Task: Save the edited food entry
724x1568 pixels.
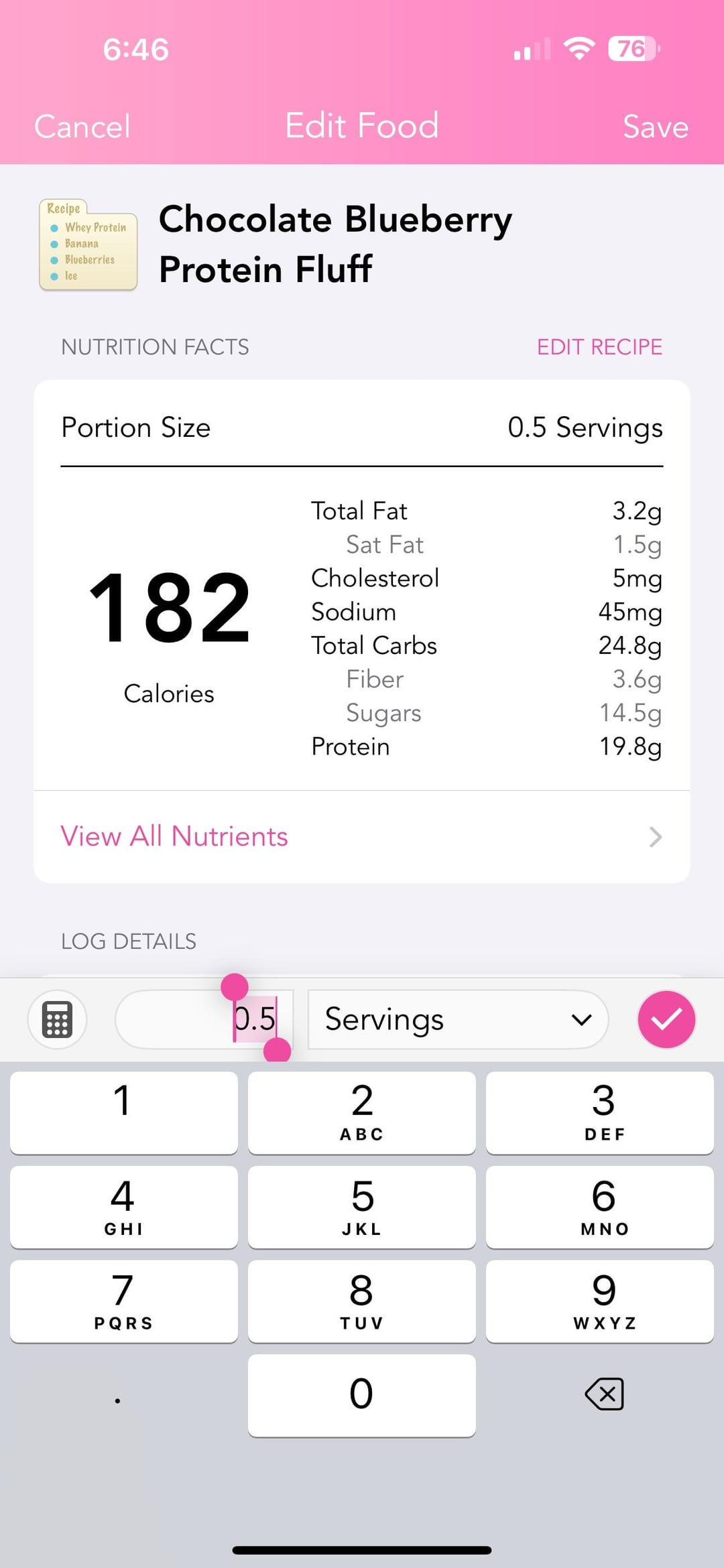Action: click(655, 127)
